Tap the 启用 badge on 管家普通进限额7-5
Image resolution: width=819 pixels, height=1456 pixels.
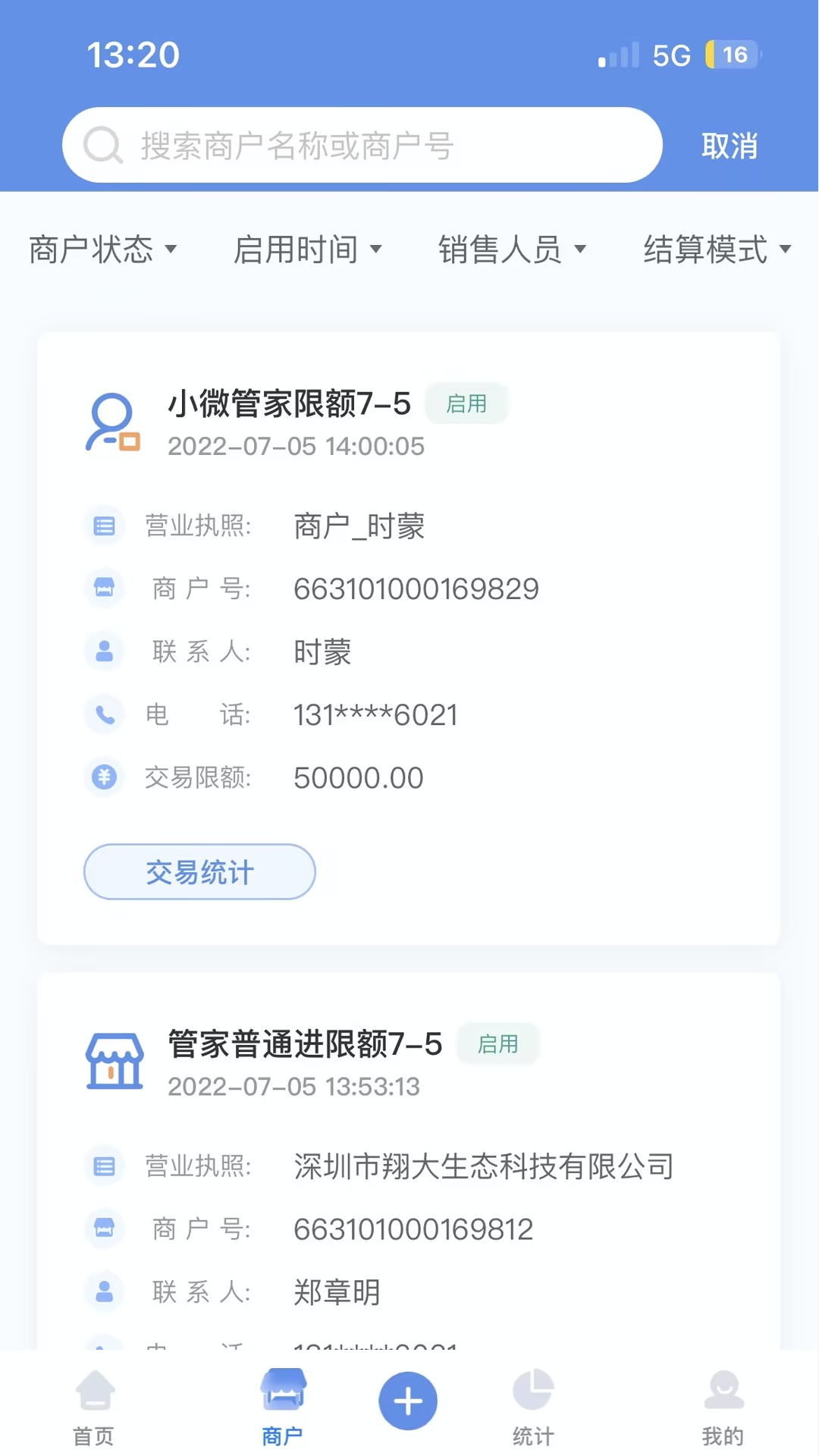point(499,1043)
